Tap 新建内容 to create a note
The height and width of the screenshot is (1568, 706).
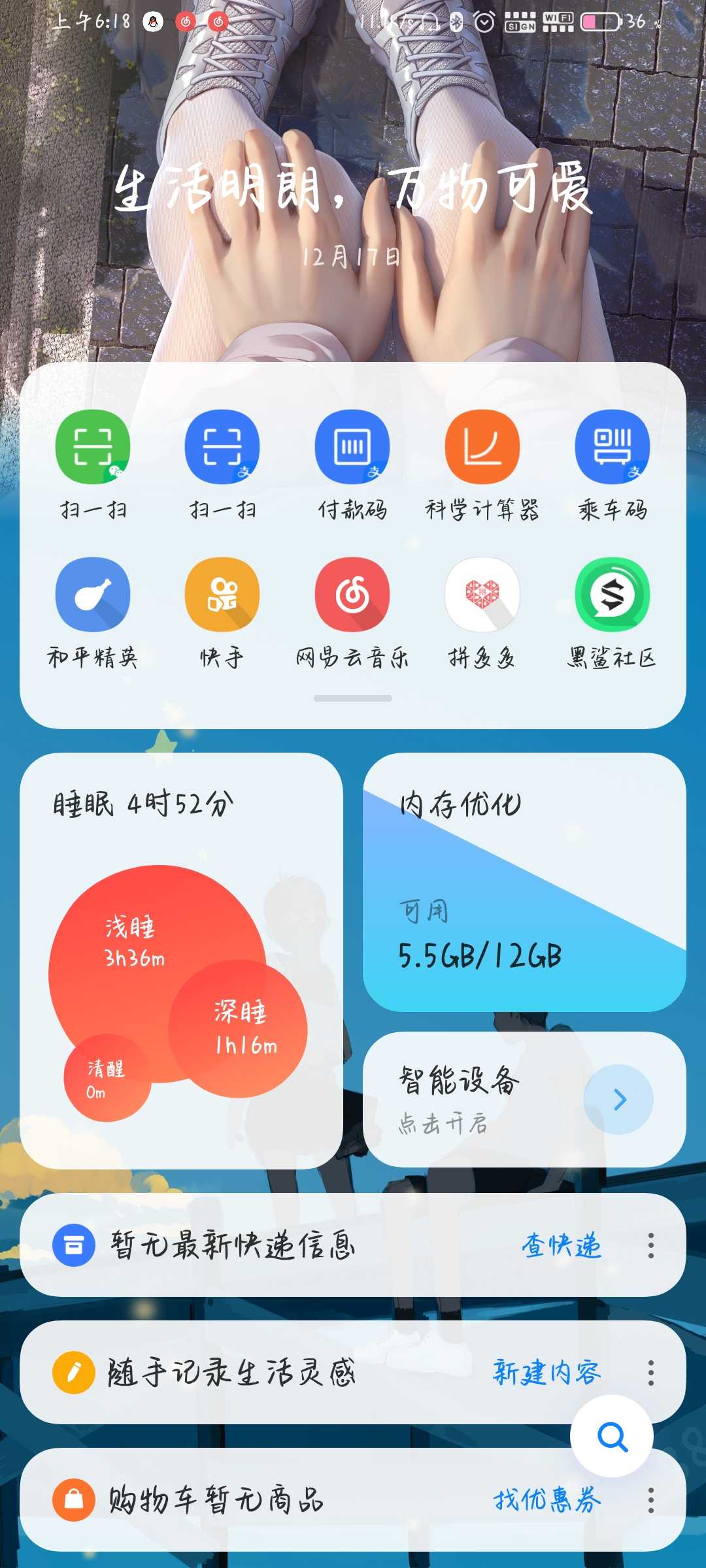pyautogui.click(x=546, y=1372)
